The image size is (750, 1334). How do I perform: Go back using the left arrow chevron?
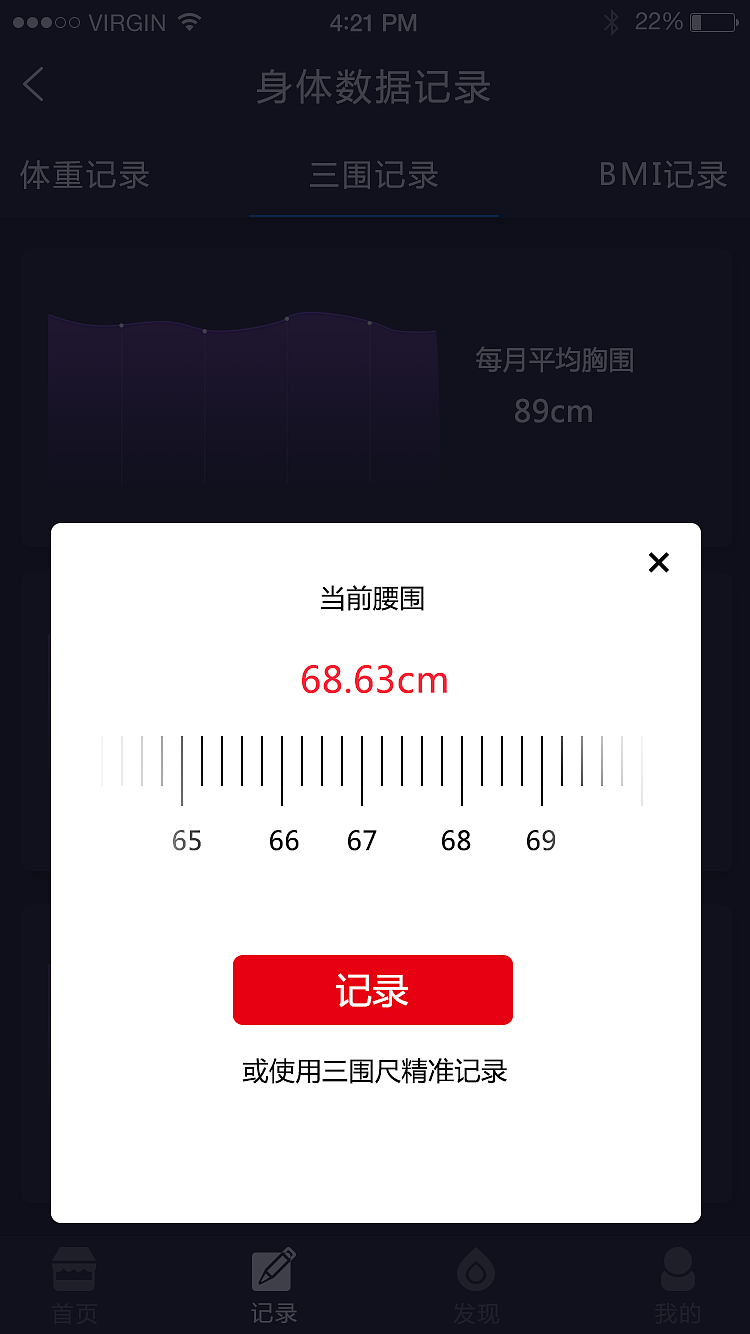tap(32, 85)
